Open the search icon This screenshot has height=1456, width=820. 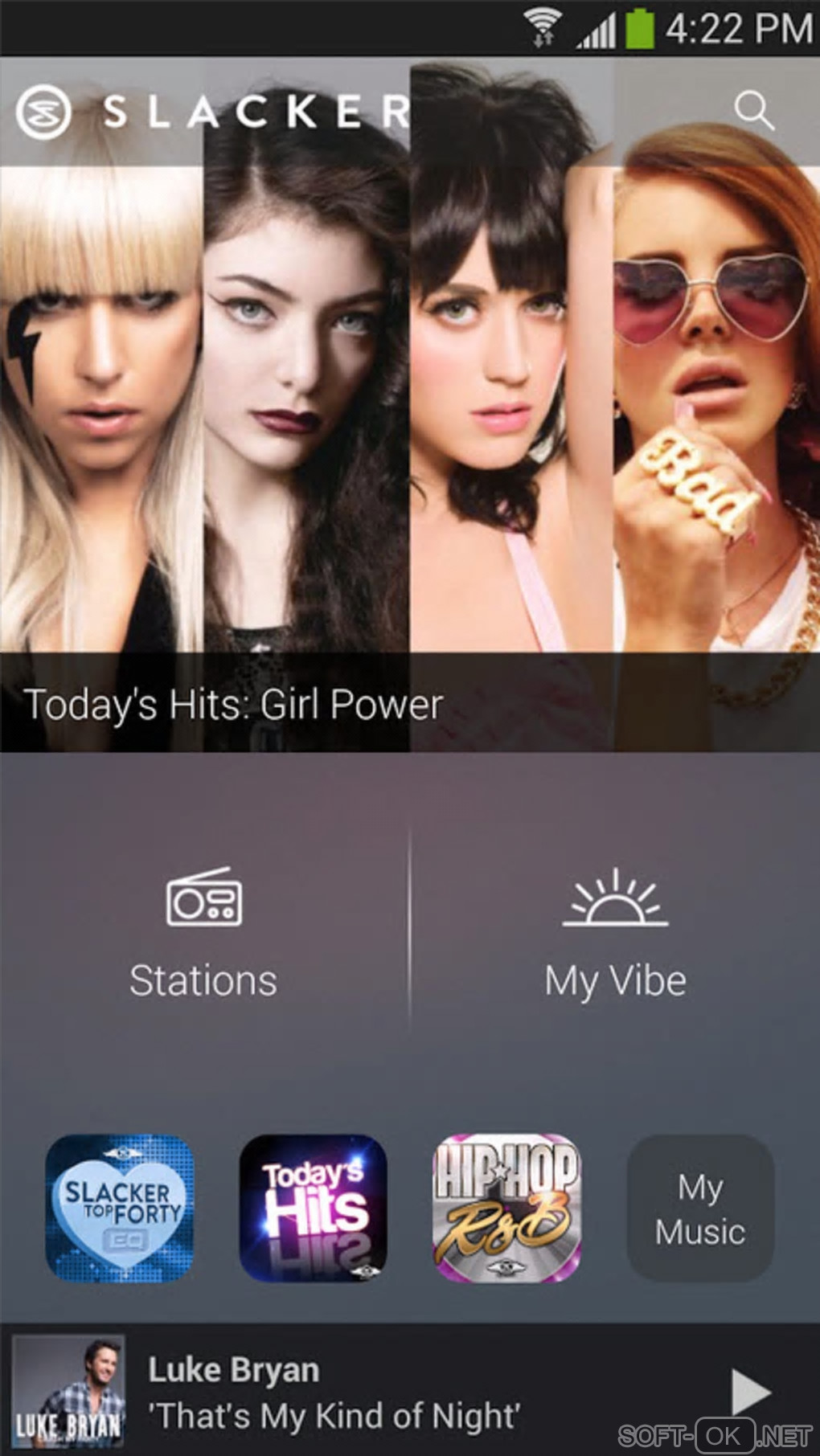[753, 111]
